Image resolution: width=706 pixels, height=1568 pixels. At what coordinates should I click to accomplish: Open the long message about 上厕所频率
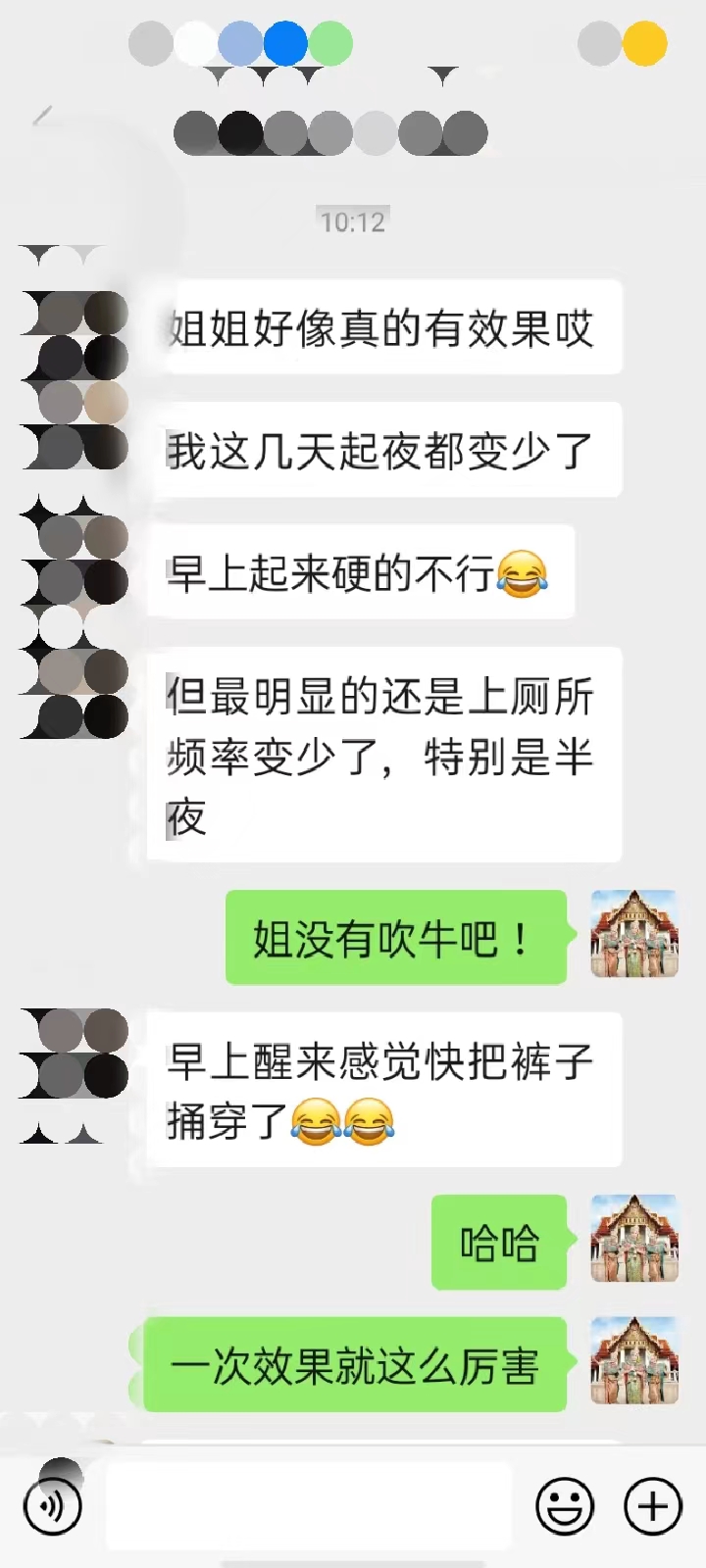click(385, 755)
